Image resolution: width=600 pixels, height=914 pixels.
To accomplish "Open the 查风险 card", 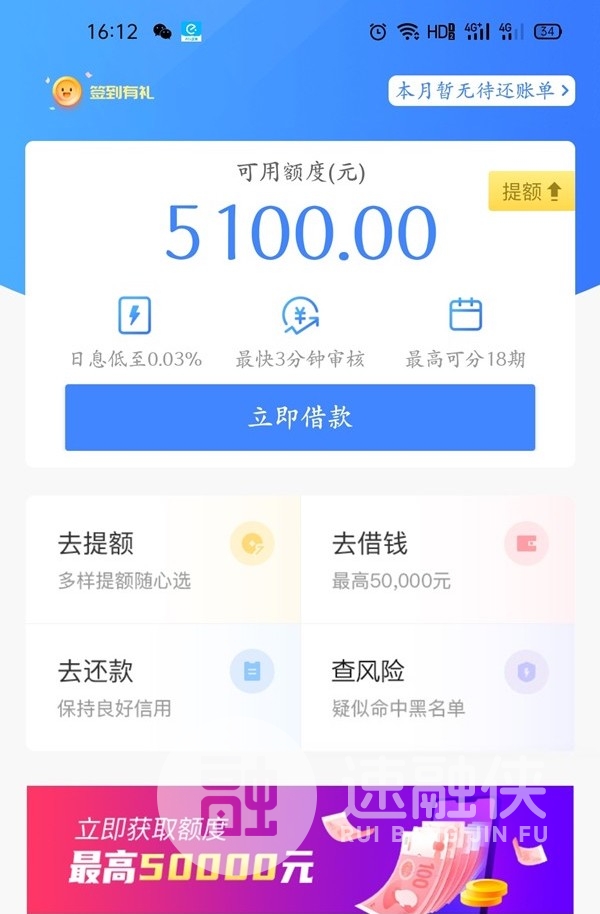I will [x=437, y=687].
